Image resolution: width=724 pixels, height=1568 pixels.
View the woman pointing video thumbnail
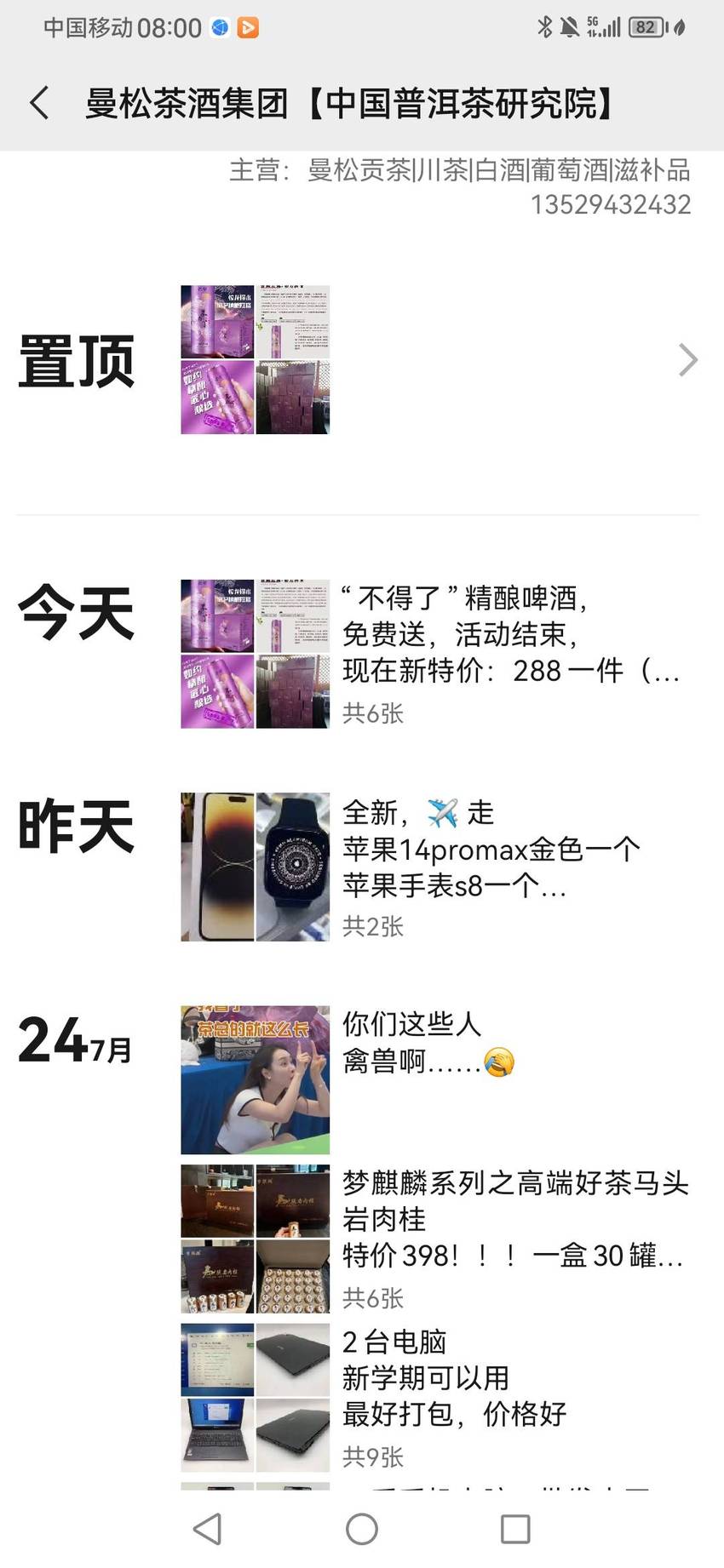pyautogui.click(x=255, y=1079)
